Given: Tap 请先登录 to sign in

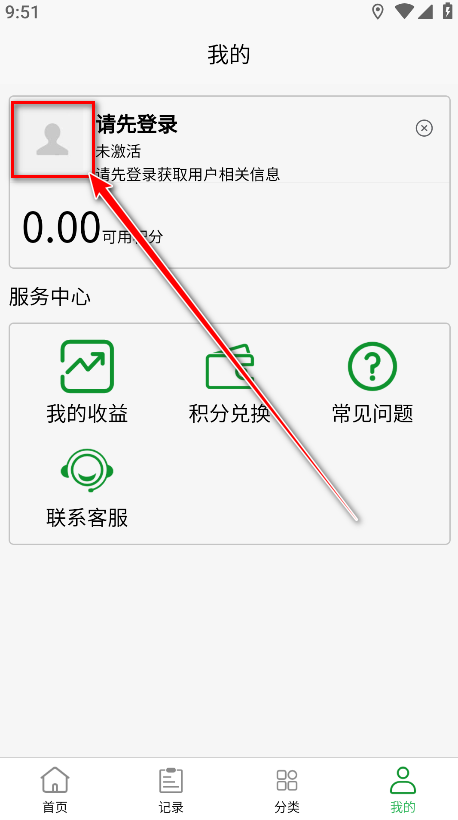Looking at the screenshot, I should tap(137, 124).
